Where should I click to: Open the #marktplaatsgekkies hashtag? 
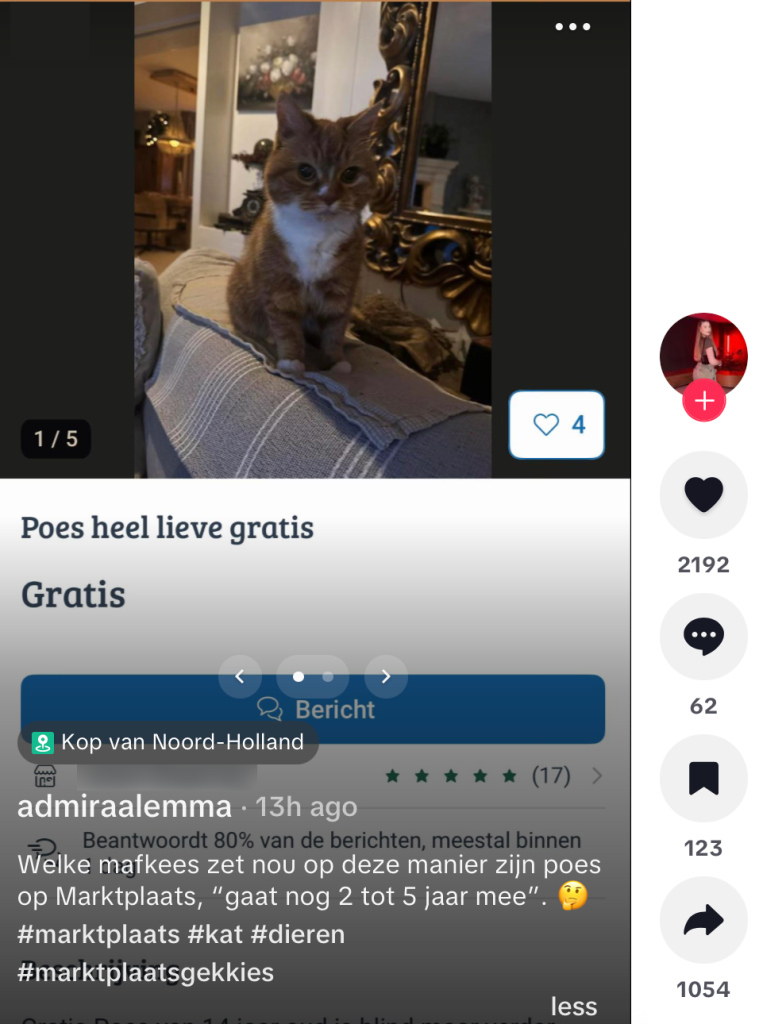[145, 972]
